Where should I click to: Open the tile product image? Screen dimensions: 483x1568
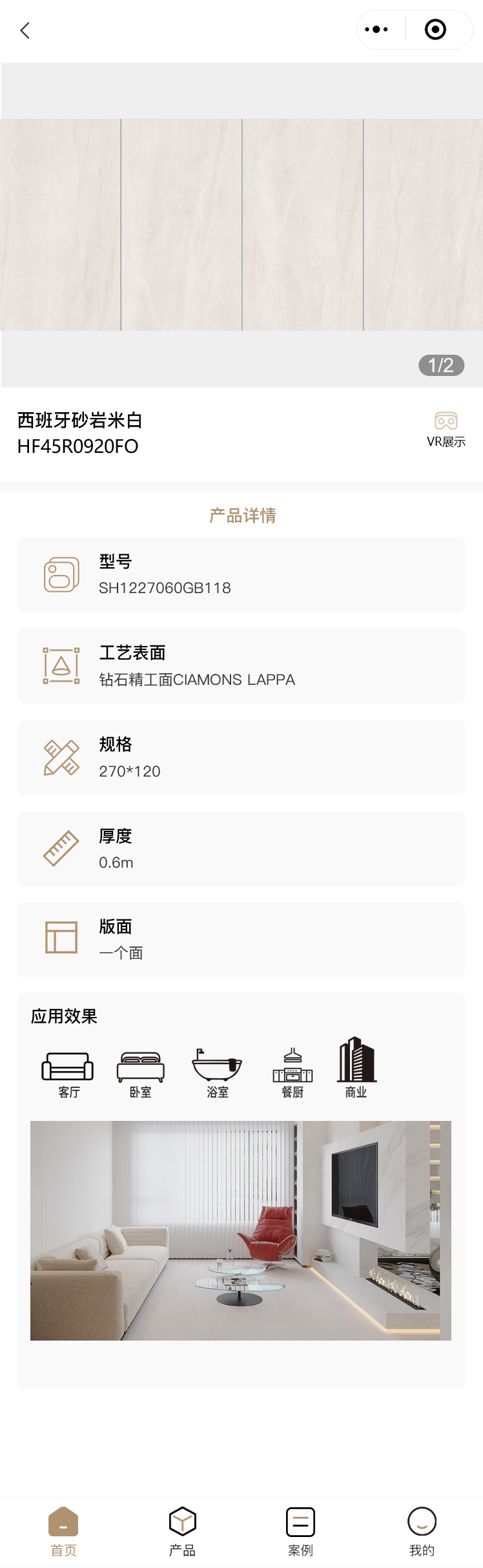241,225
